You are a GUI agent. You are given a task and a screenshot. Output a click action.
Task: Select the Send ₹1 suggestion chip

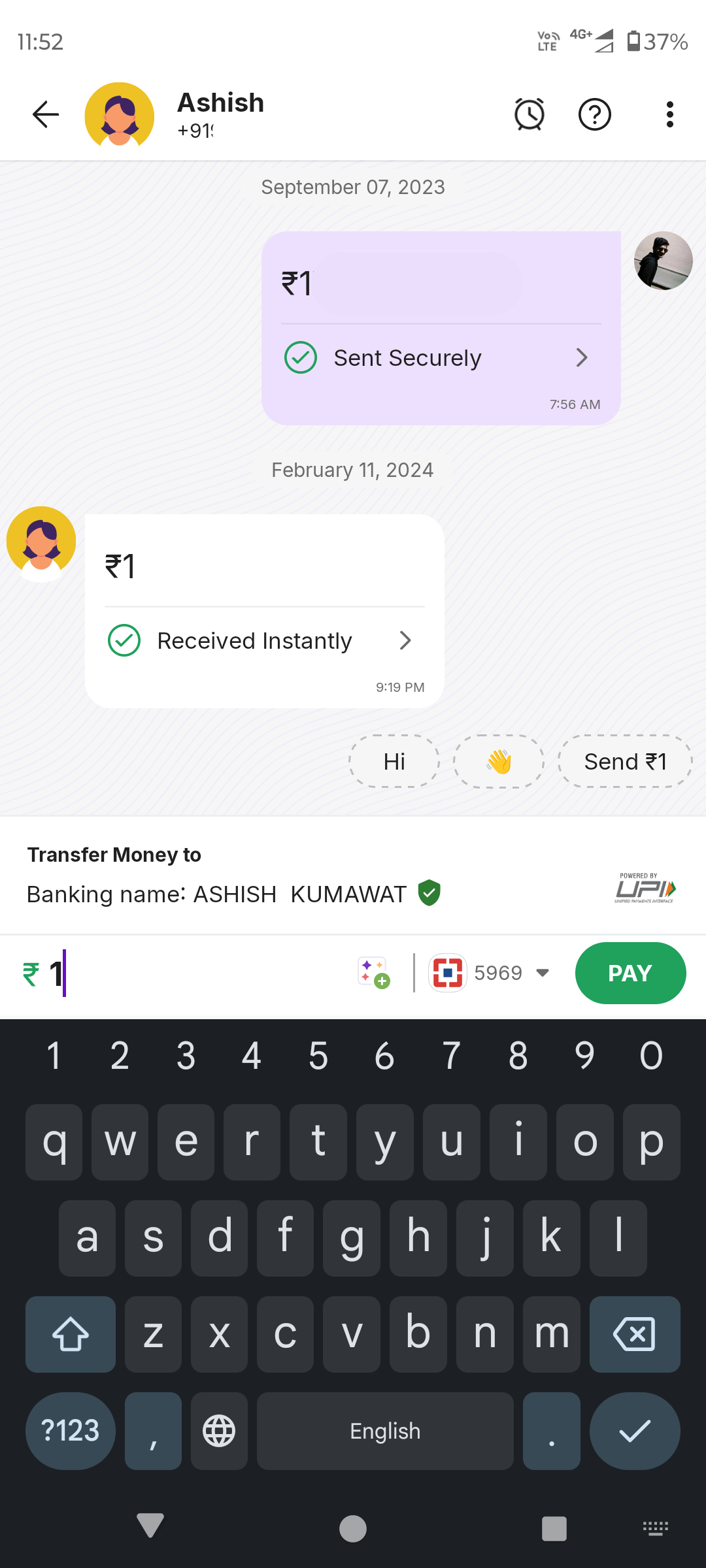625,761
